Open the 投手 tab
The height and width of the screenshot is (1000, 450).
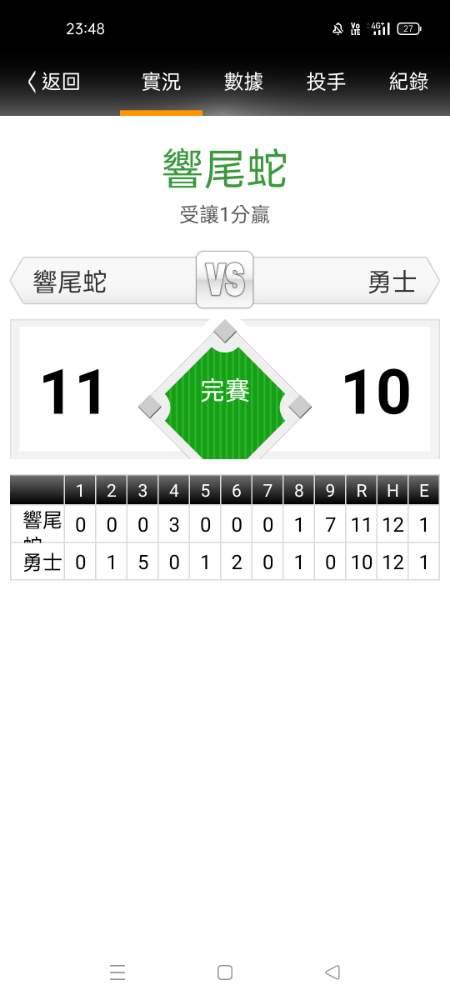point(326,82)
